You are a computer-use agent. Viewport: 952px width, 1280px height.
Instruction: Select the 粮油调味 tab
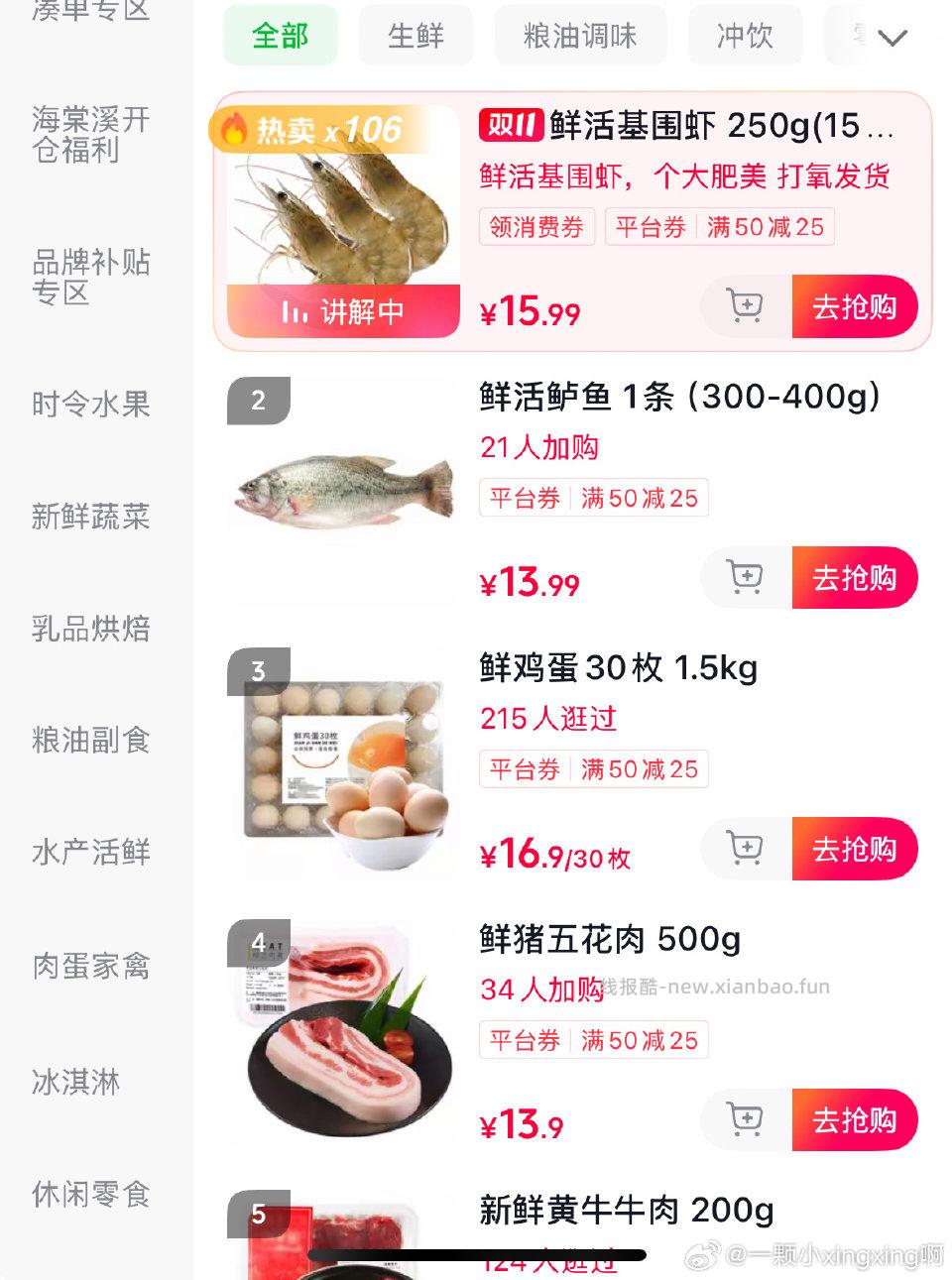pos(580,36)
